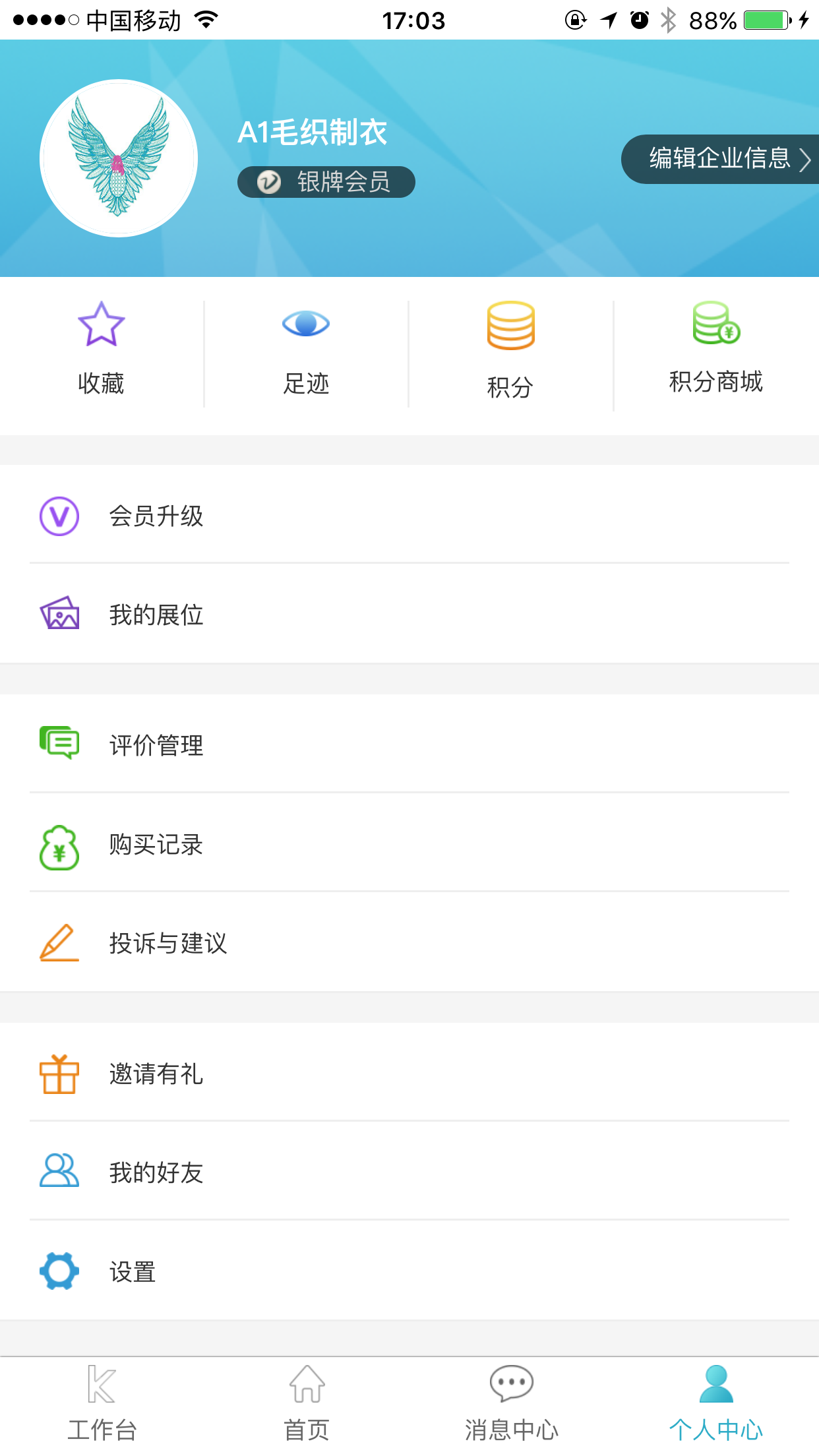Open the 会员升级 row

tap(409, 516)
